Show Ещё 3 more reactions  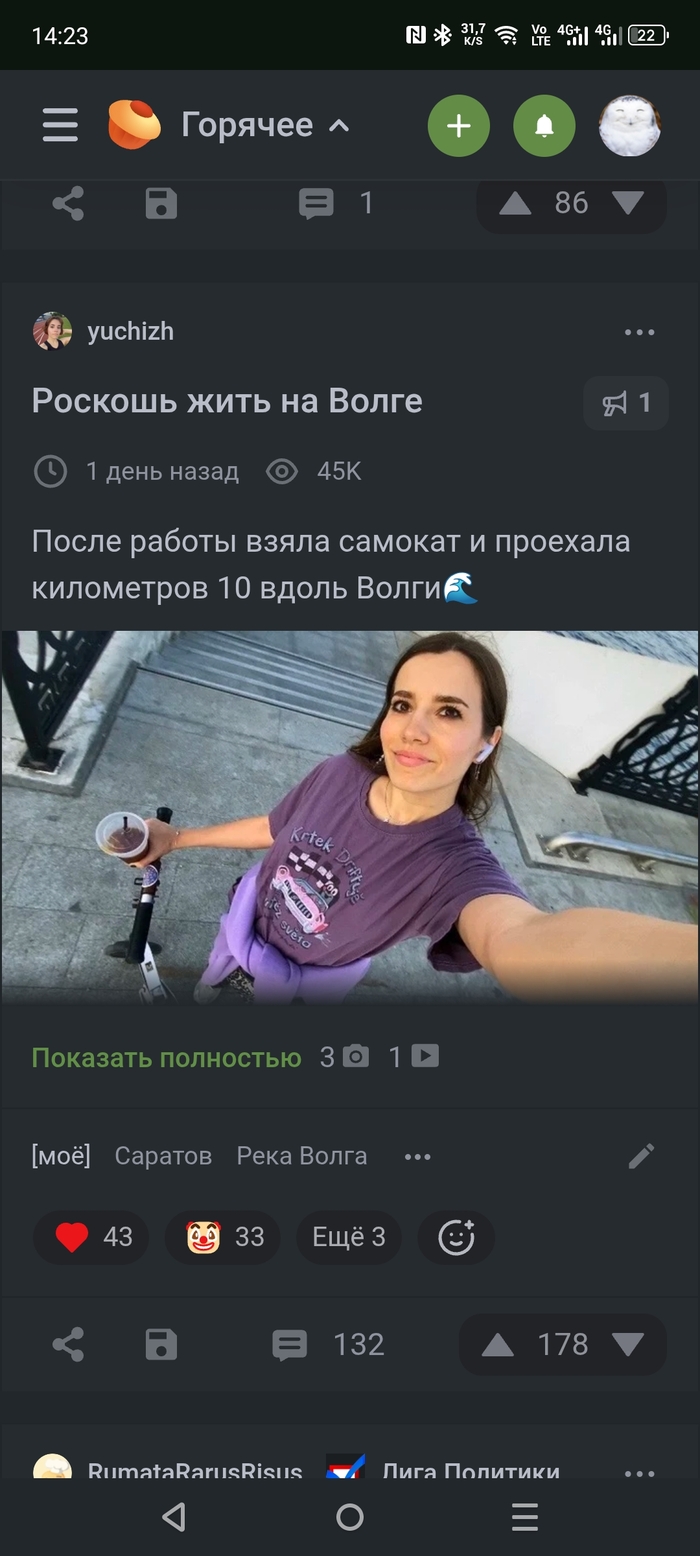pyautogui.click(x=348, y=1237)
